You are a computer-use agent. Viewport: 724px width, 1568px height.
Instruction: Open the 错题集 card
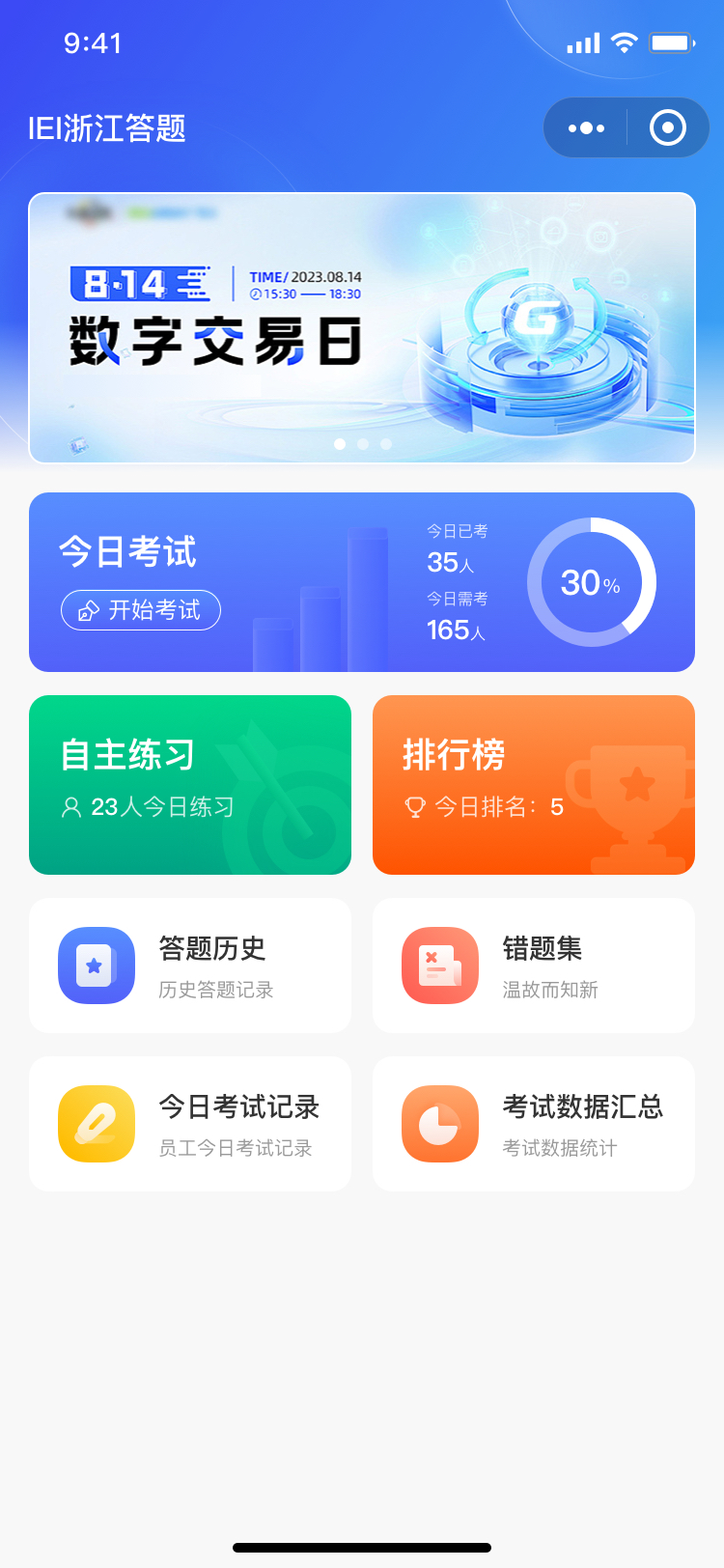pos(534,966)
